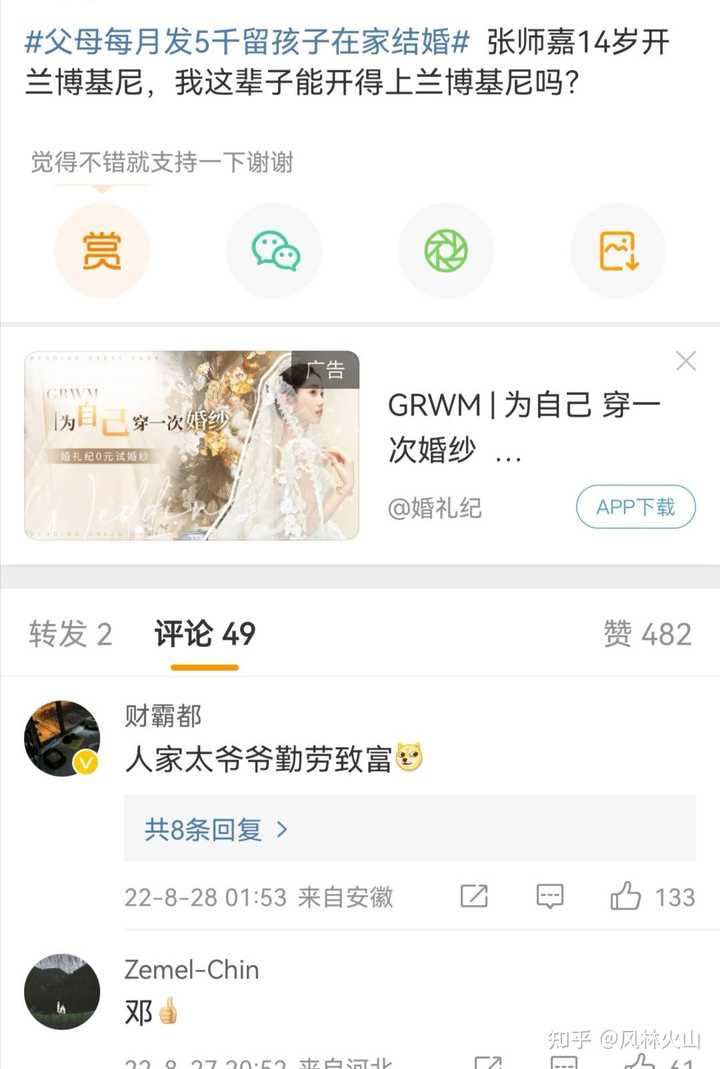720x1069 pixels.
Task: Switch to the 转发 2 tab
Action: coord(70,634)
